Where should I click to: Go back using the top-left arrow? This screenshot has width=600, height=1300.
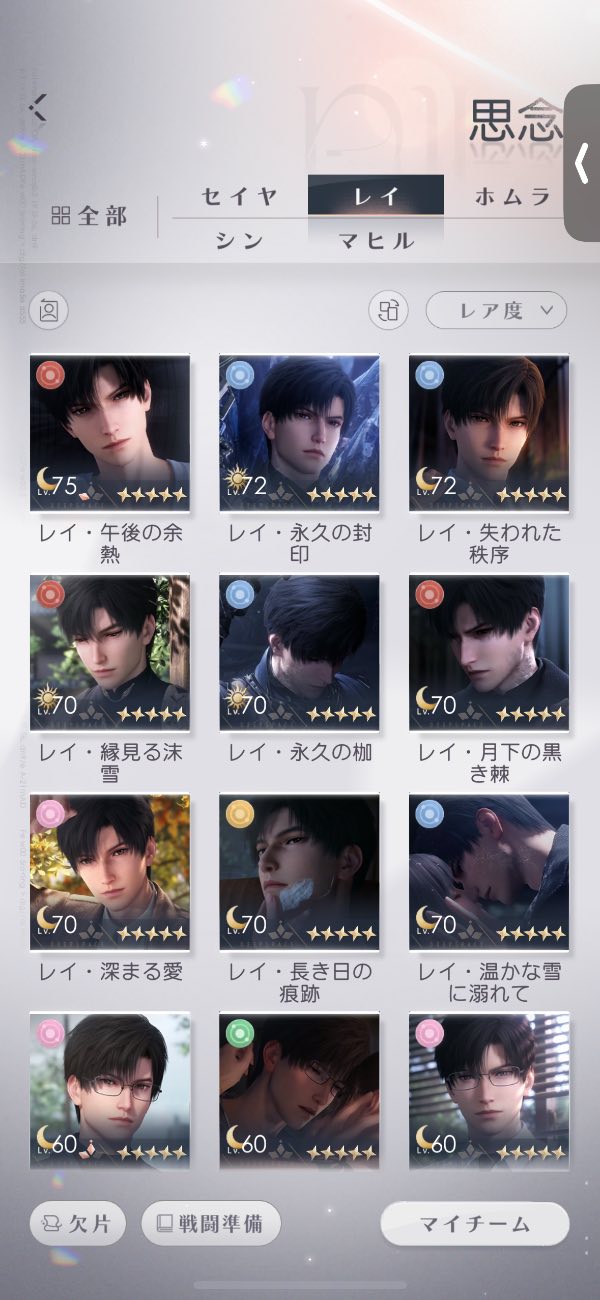point(38,107)
